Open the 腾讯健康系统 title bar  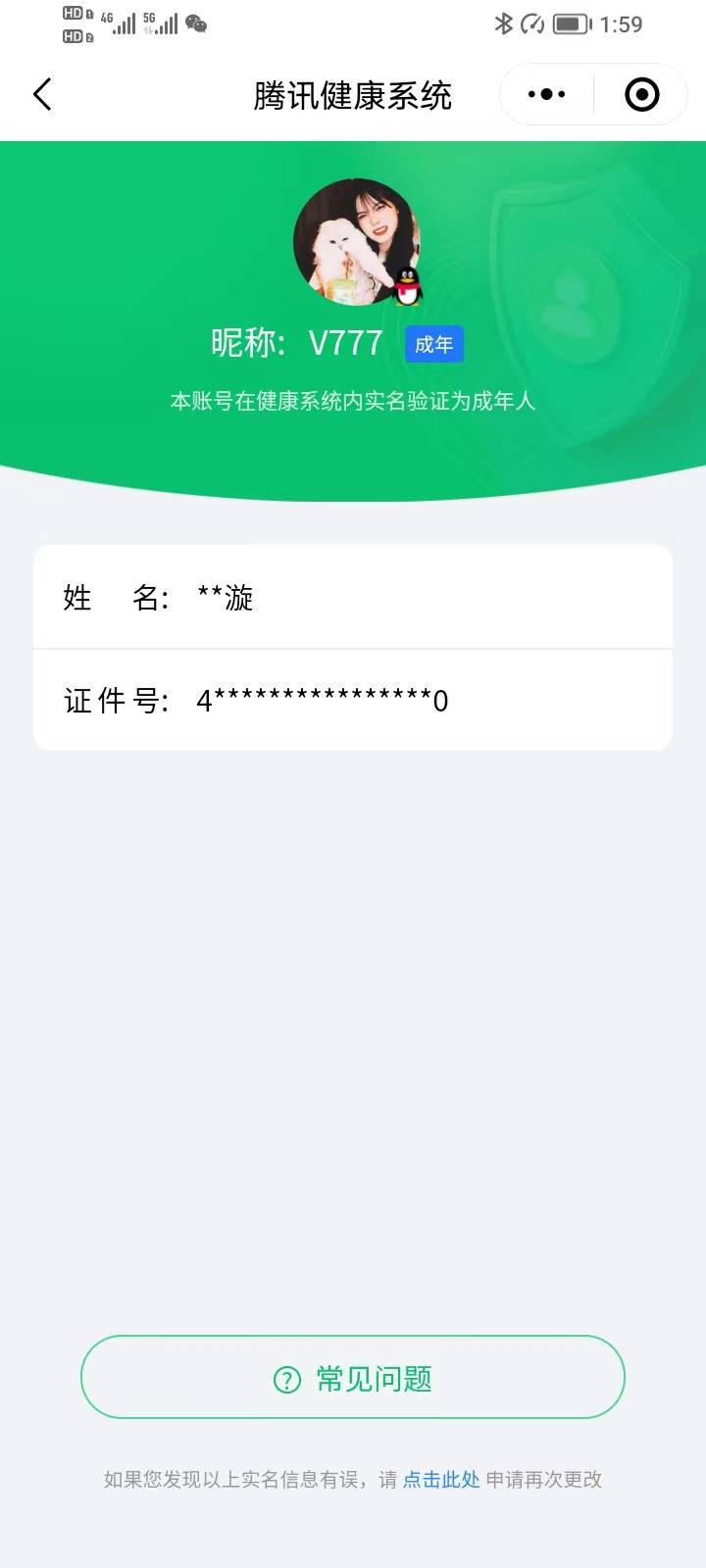pyautogui.click(x=352, y=94)
